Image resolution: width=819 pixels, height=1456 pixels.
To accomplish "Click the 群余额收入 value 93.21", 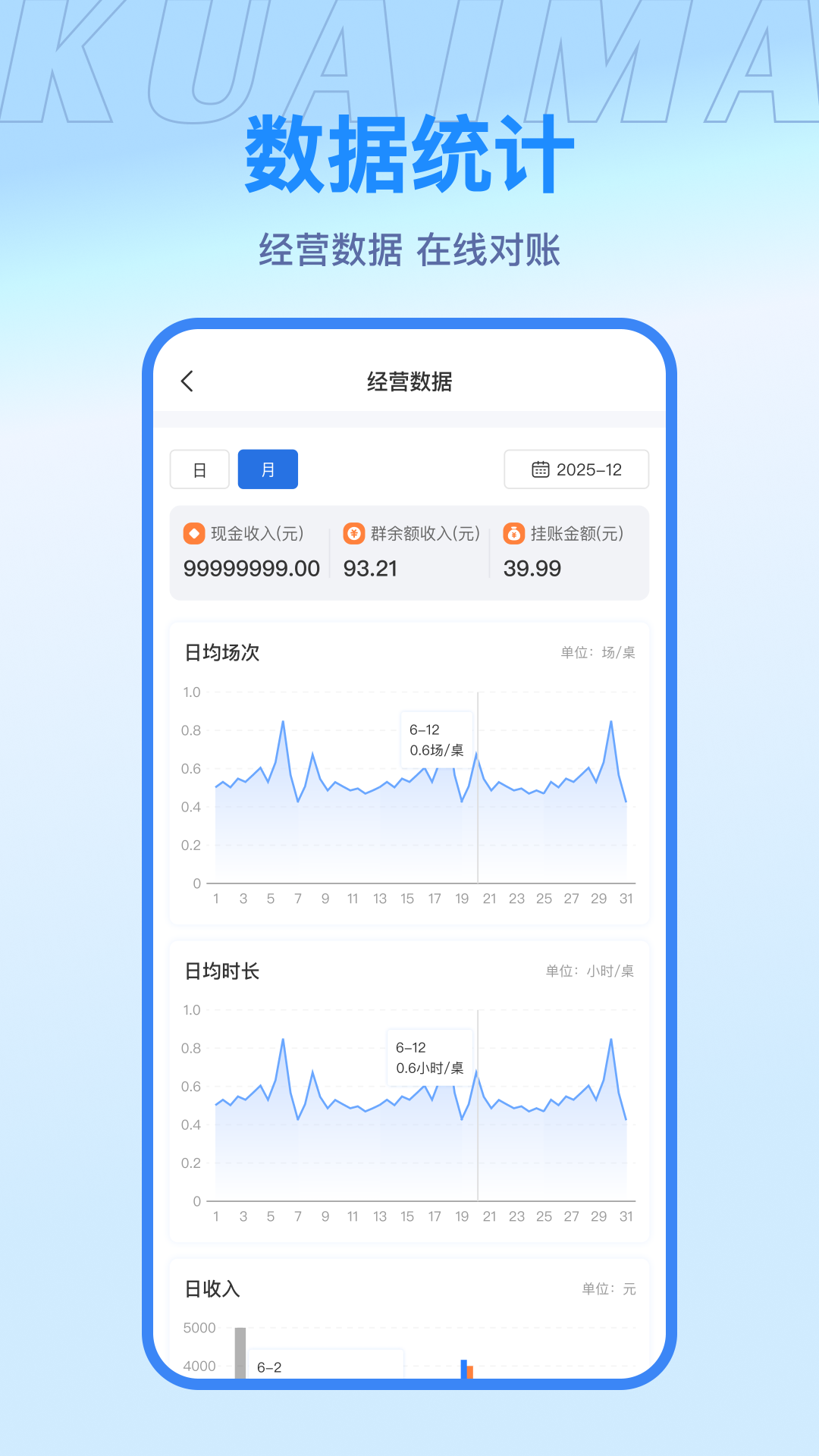I will (x=372, y=569).
